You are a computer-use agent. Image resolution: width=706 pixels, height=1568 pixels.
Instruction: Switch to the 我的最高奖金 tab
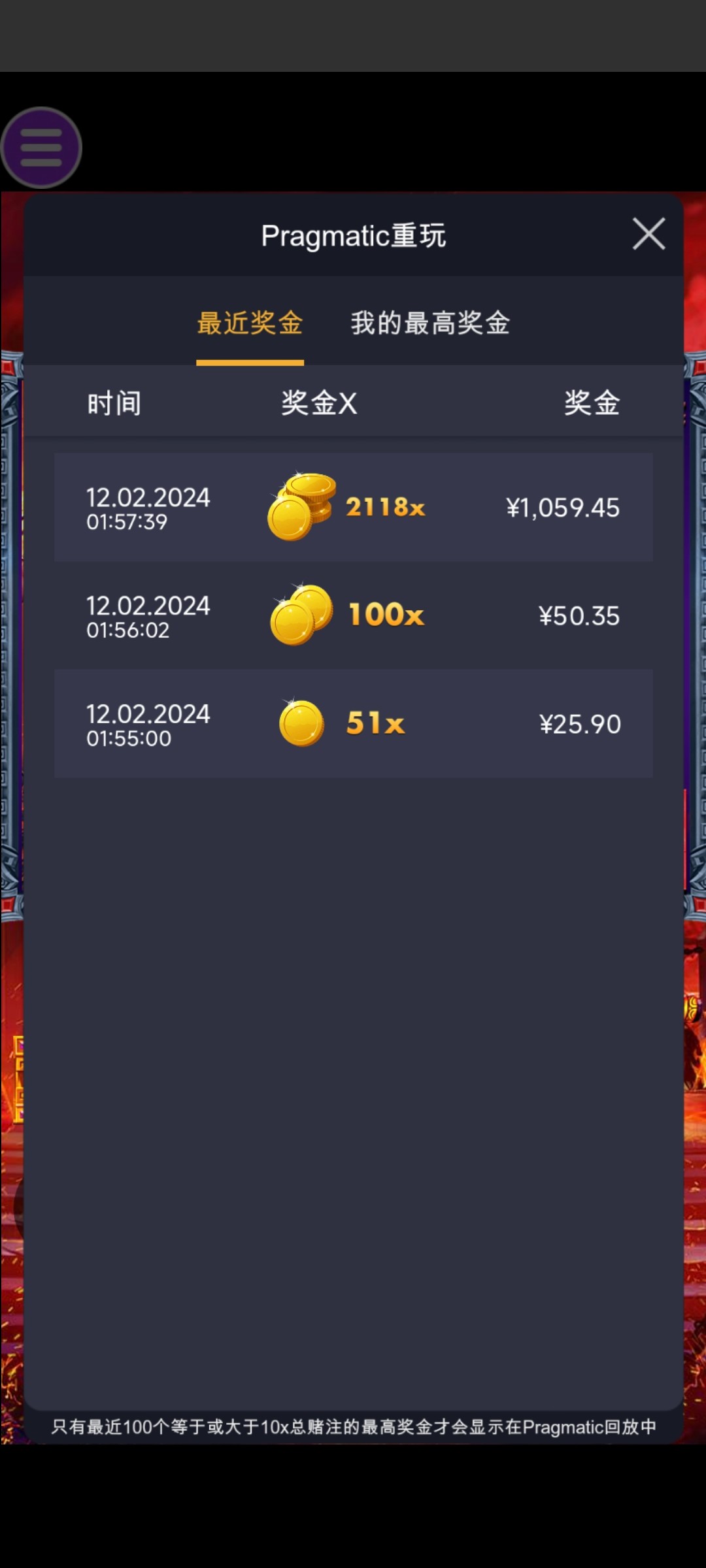pos(430,323)
